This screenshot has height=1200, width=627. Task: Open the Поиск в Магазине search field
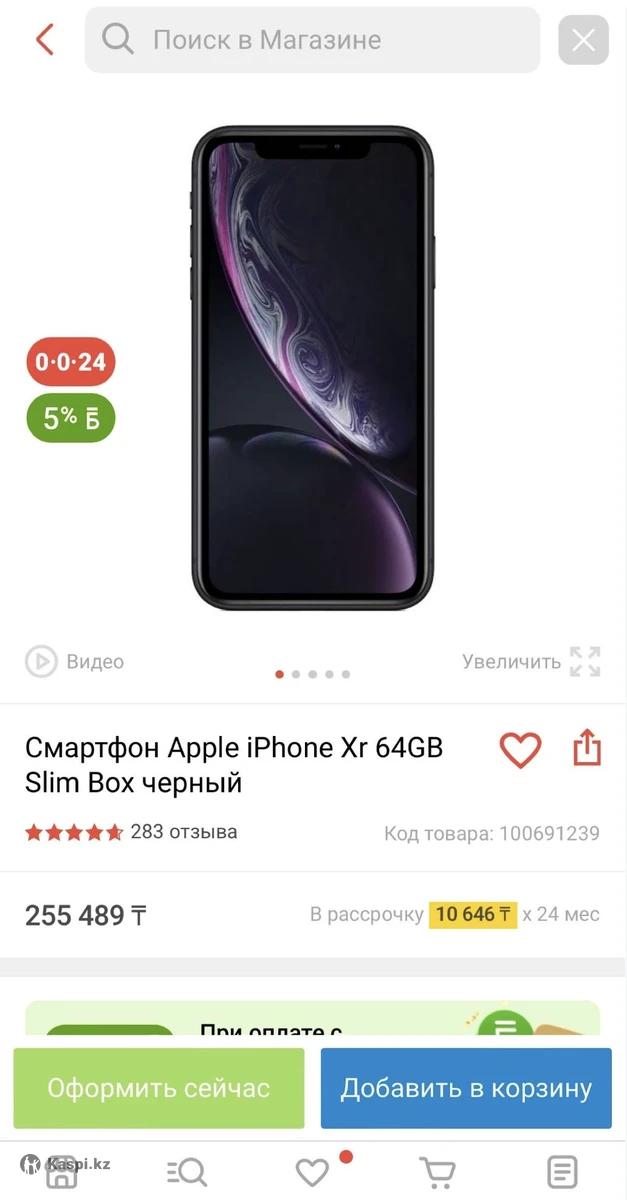coord(312,40)
